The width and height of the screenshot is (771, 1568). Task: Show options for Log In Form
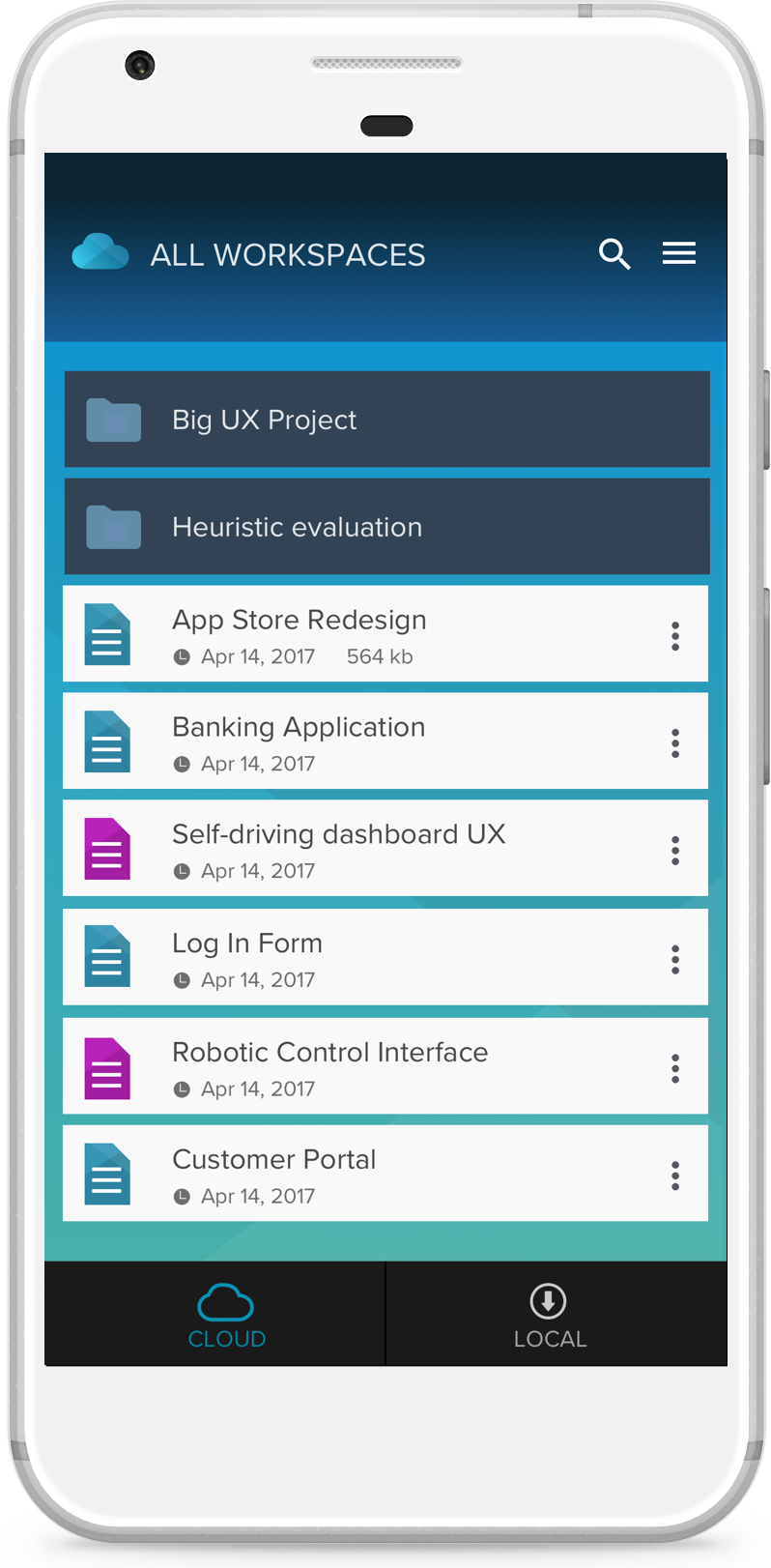coord(675,960)
